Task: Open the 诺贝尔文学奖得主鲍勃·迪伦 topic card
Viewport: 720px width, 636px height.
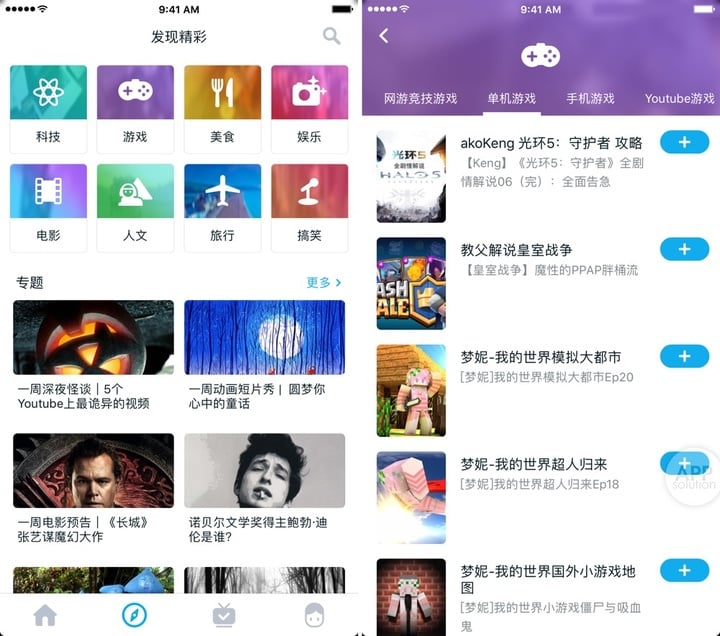Action: 265,489
